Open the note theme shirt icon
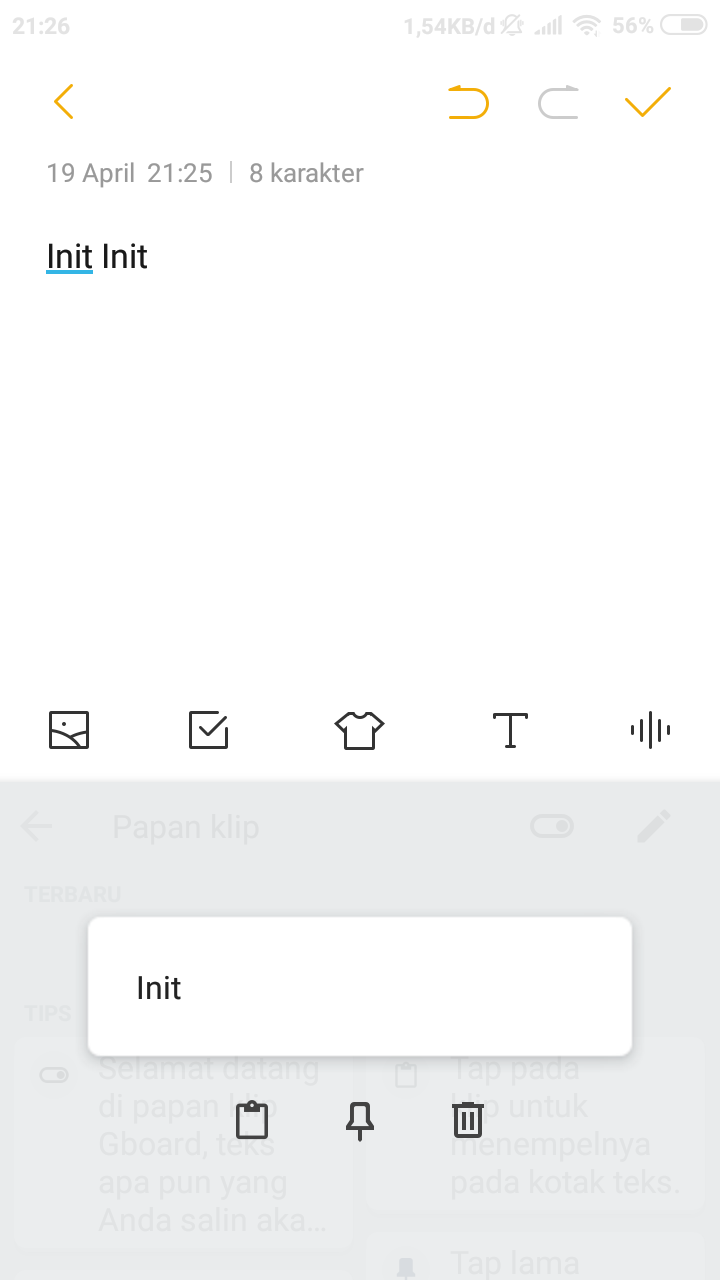The width and height of the screenshot is (720, 1280). click(x=359, y=730)
